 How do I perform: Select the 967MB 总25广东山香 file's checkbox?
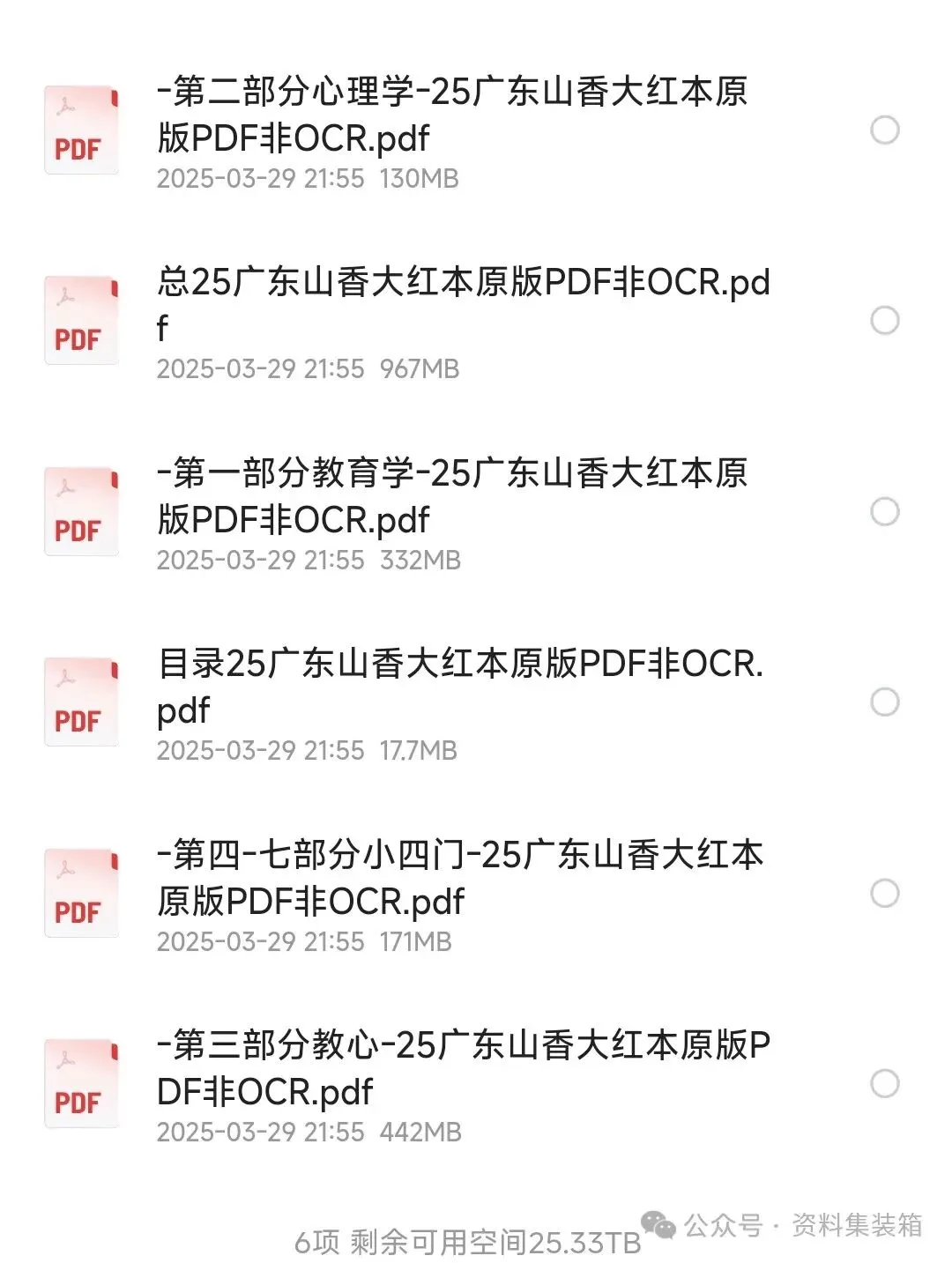coord(884,321)
